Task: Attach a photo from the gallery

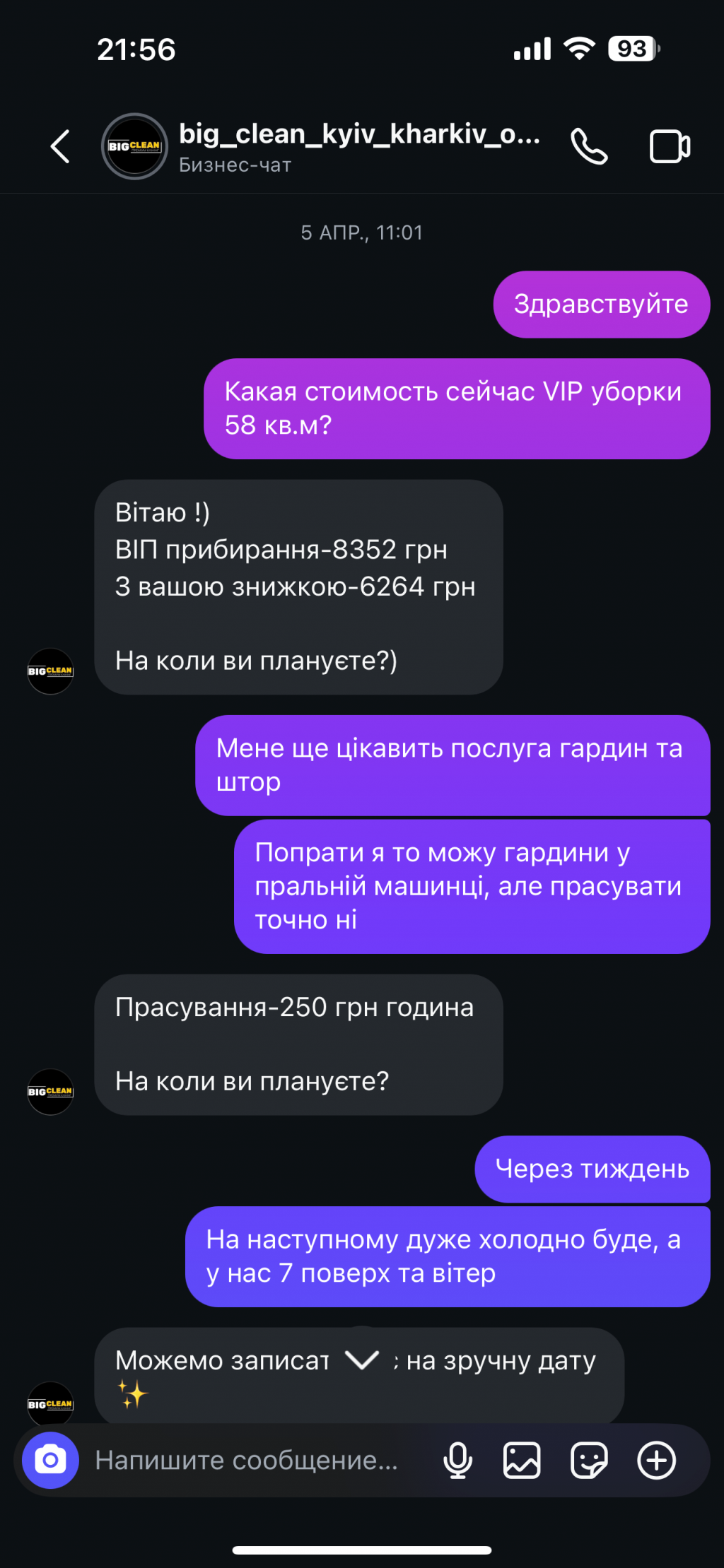Action: (522, 1460)
